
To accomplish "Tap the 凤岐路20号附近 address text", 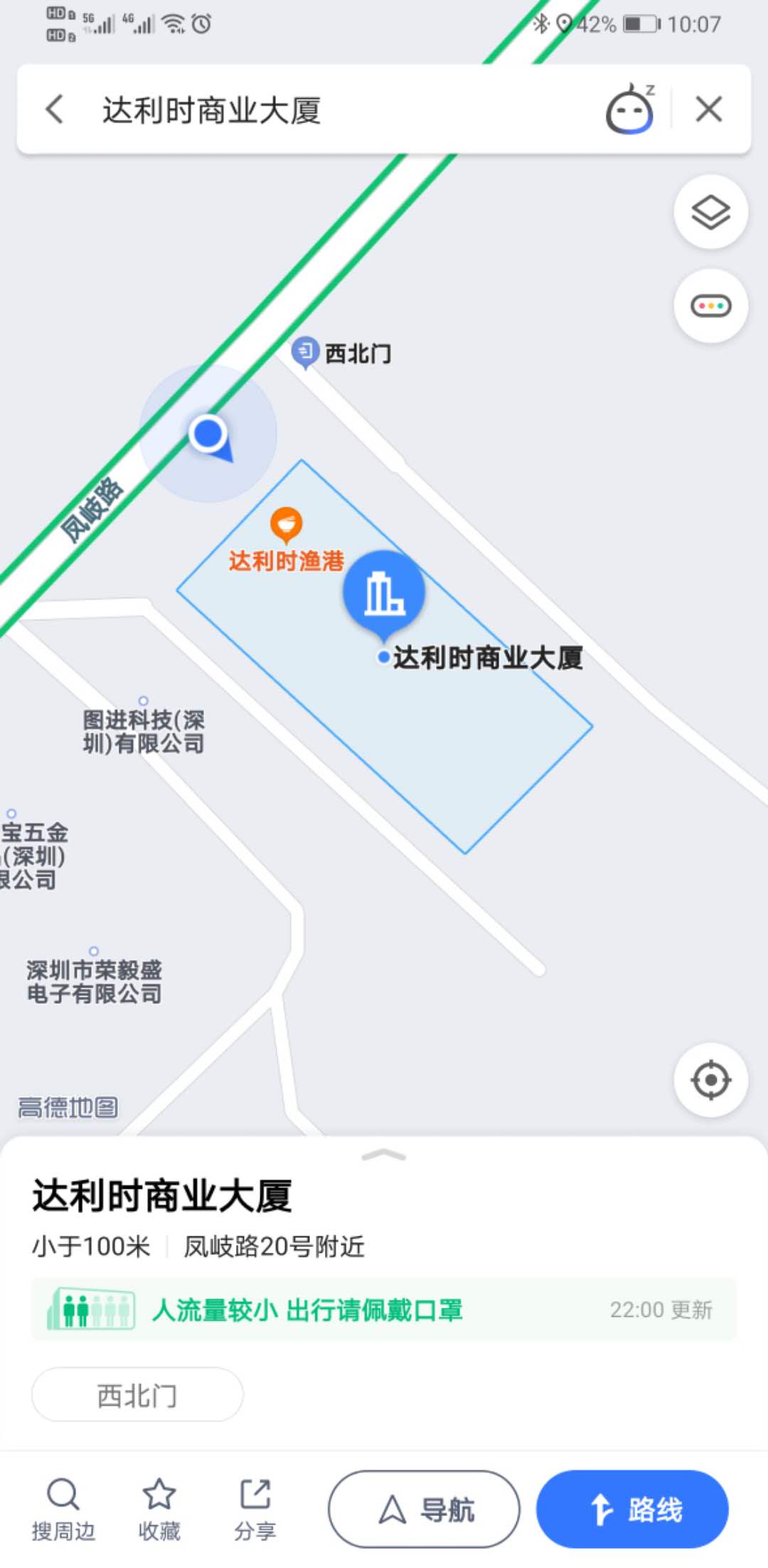I will pos(272,1246).
